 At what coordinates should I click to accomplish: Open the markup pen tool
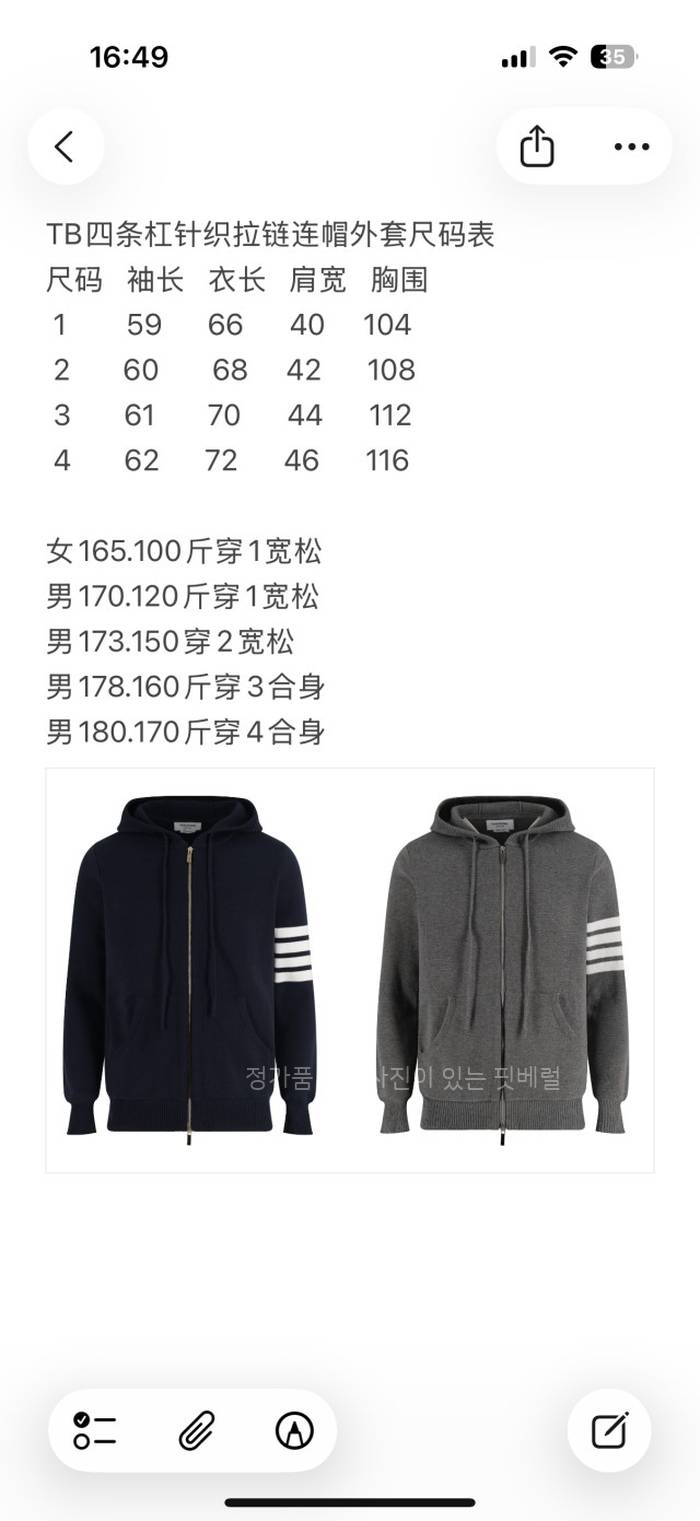(x=294, y=1431)
